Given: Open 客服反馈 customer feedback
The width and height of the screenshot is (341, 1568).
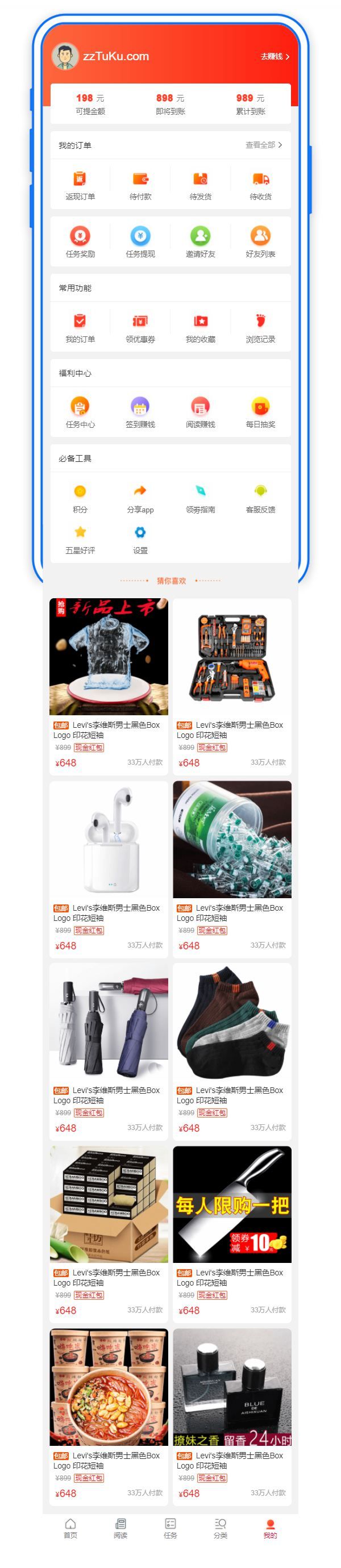Looking at the screenshot, I should 261,497.
